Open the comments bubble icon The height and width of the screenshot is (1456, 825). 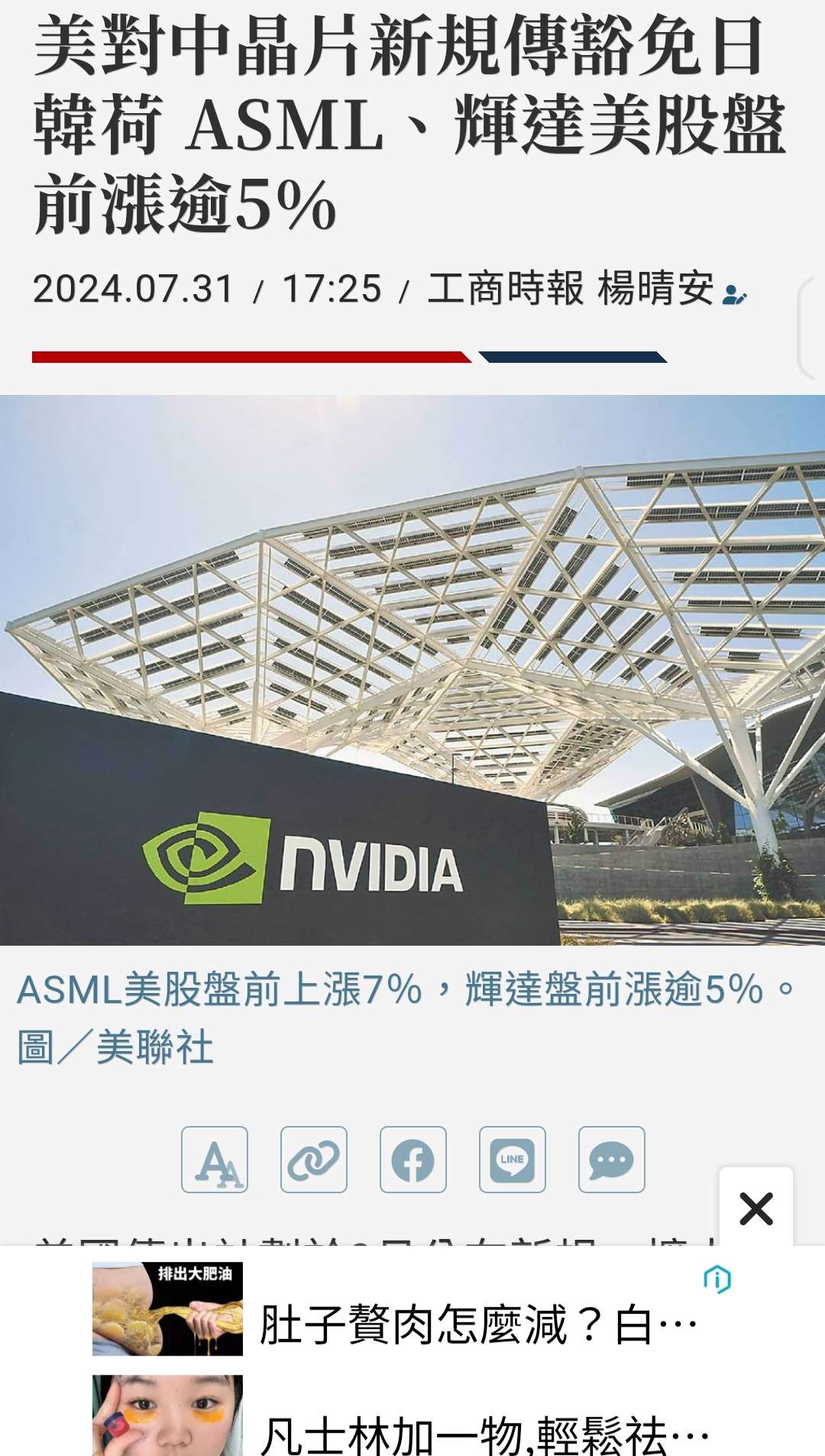pos(612,1160)
